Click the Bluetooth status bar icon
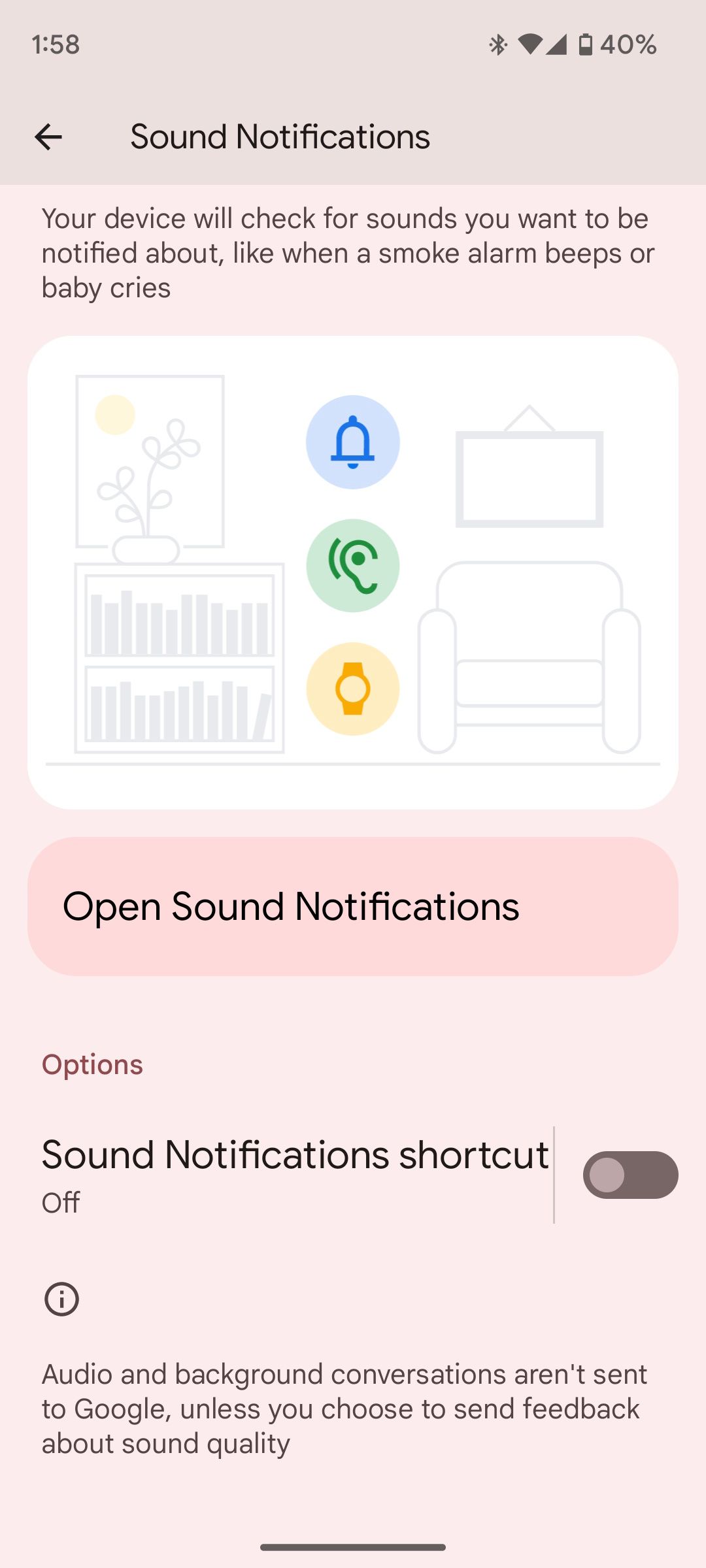 click(498, 44)
